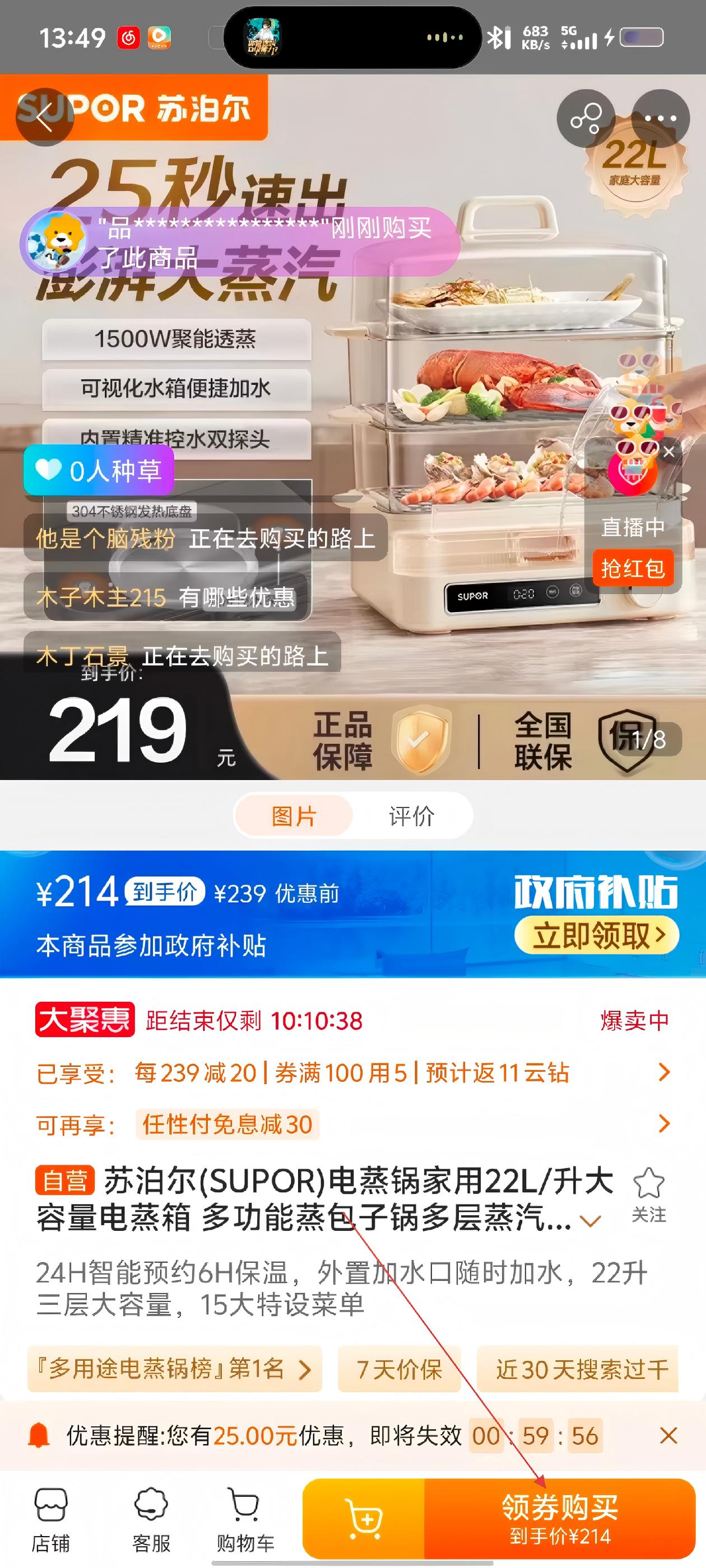Close the 直播中 live floating widget

[x=668, y=452]
